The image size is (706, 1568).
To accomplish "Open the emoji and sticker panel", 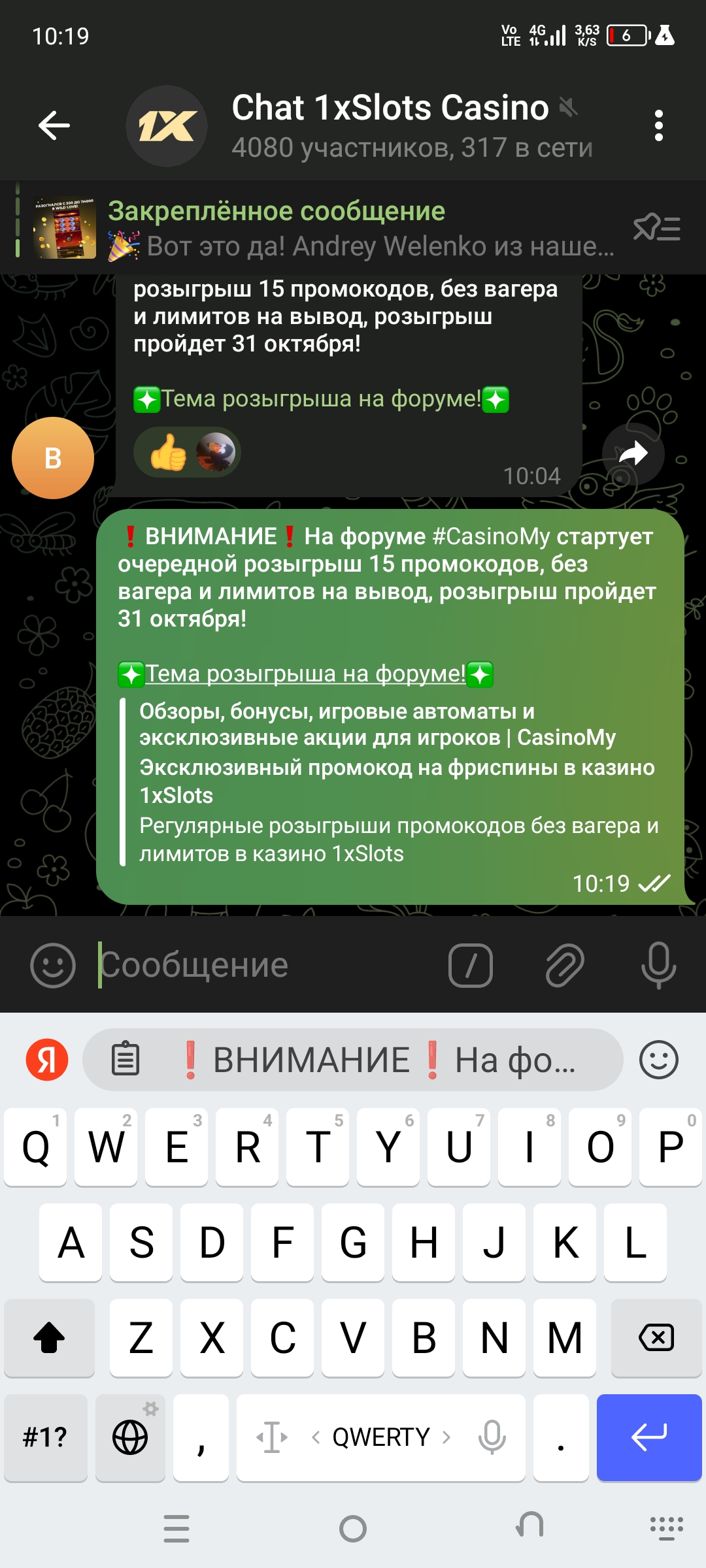I will 53,965.
